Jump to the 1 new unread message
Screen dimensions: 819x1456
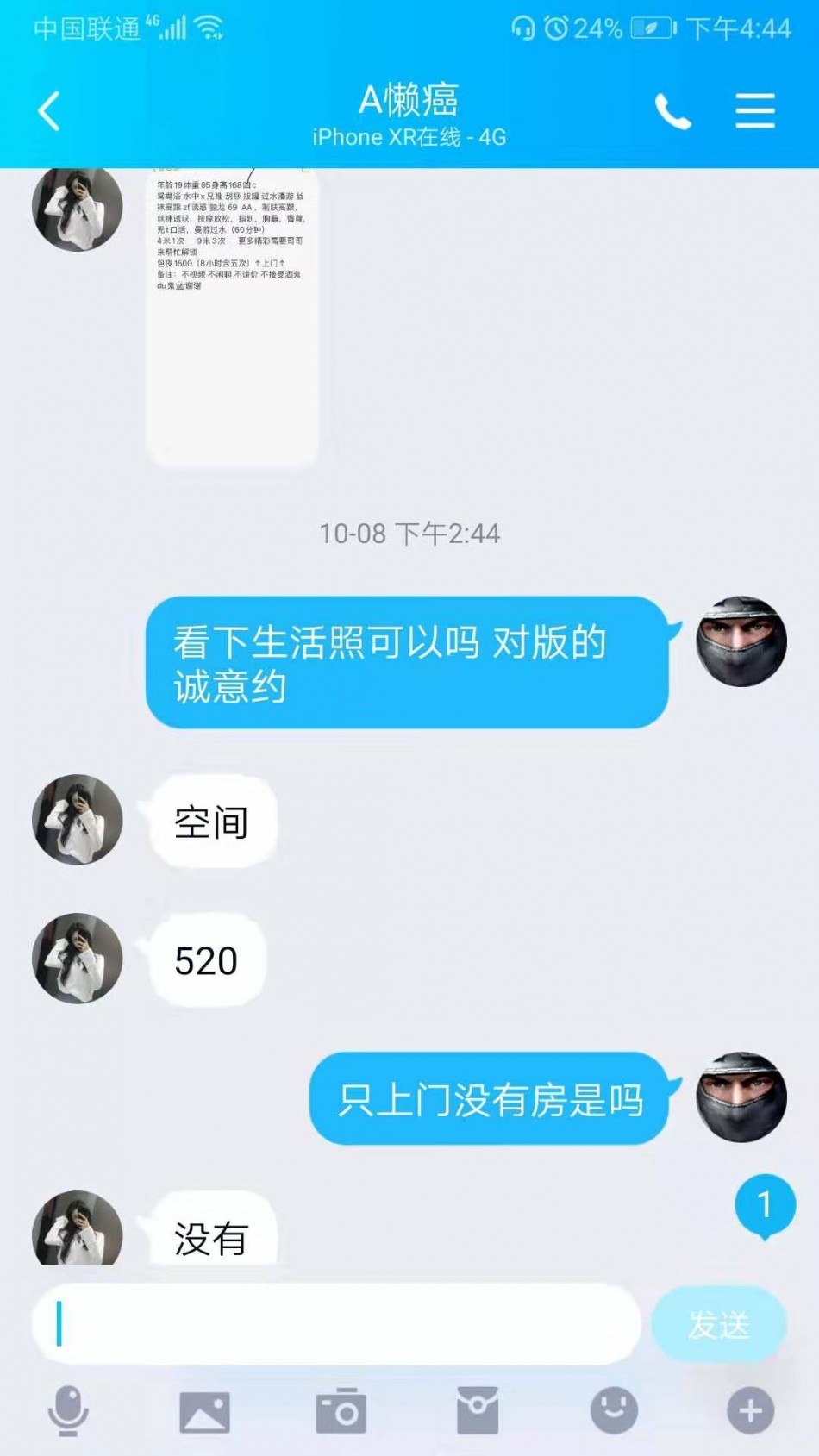(764, 1206)
